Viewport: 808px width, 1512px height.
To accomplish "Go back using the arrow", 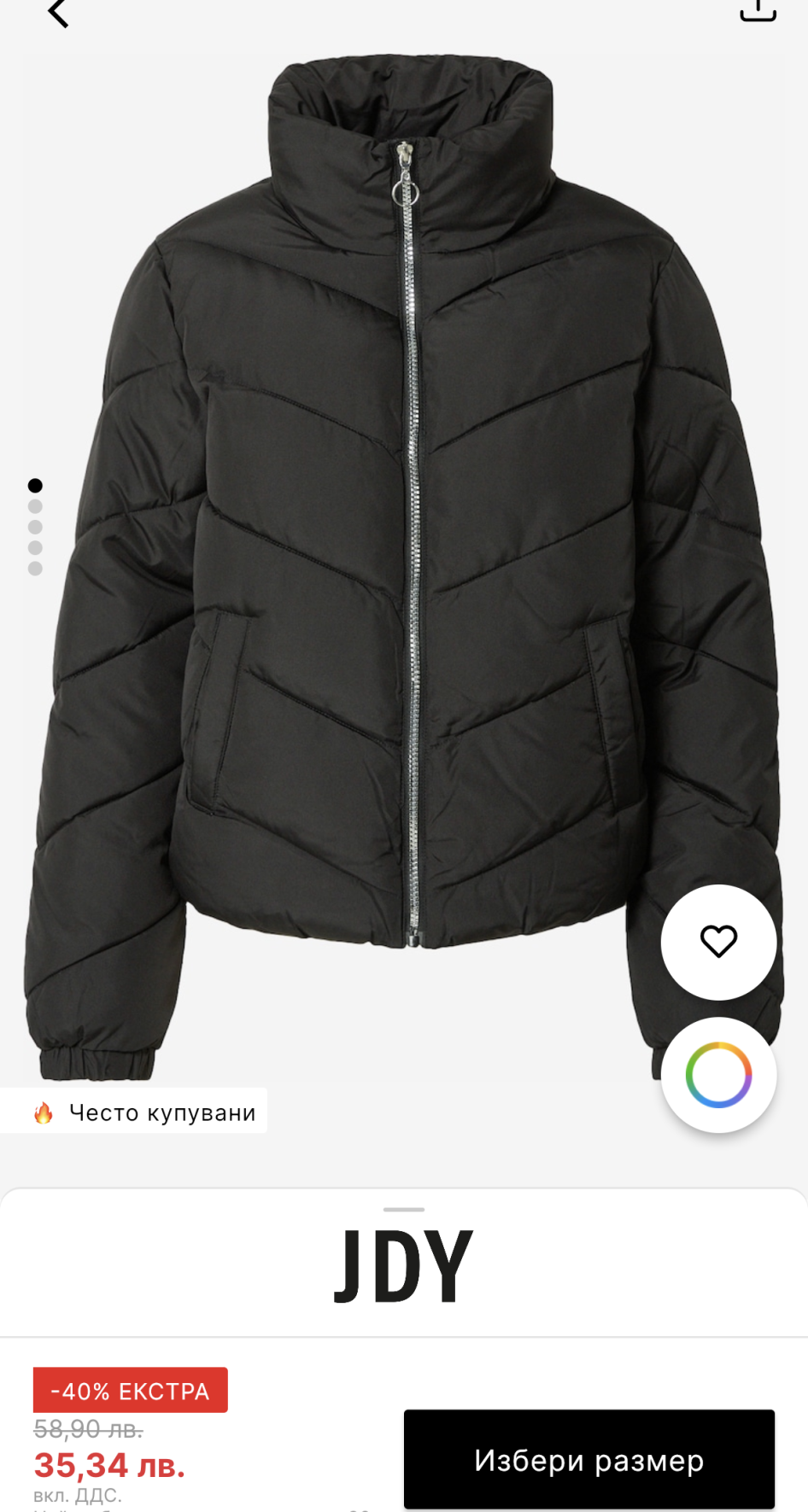I will coord(58,12).
